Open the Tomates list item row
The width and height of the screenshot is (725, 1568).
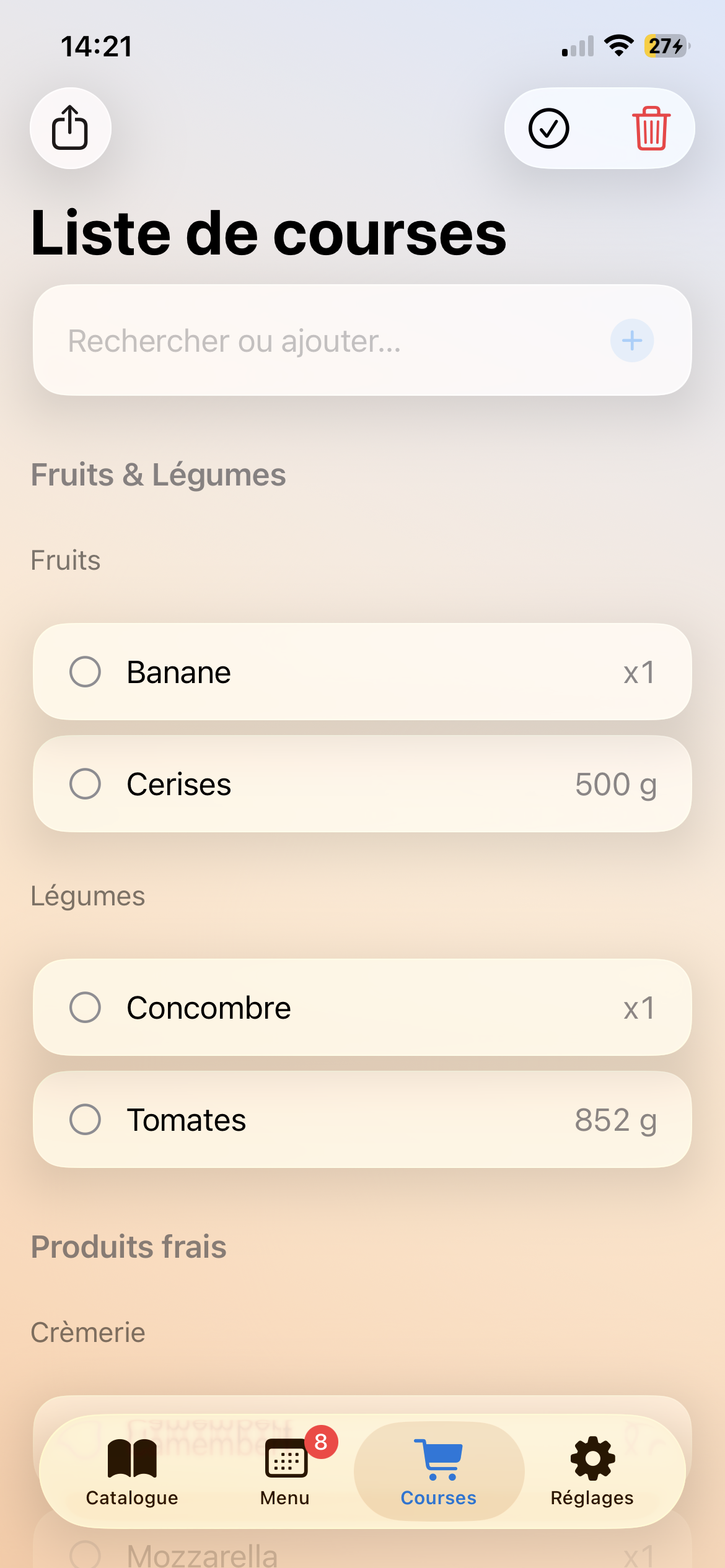tap(362, 1120)
